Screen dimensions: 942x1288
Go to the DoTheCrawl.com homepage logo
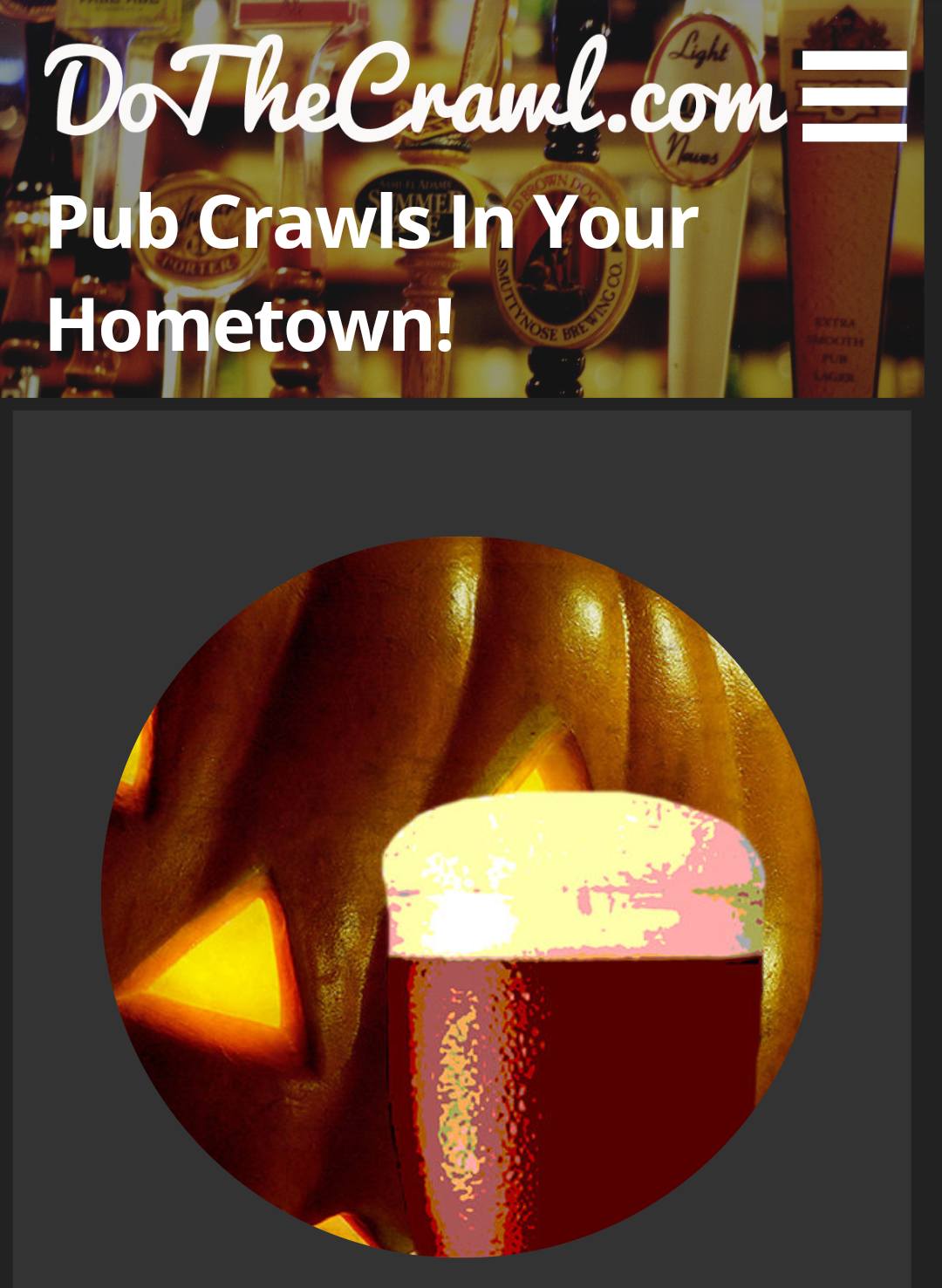pos(414,92)
